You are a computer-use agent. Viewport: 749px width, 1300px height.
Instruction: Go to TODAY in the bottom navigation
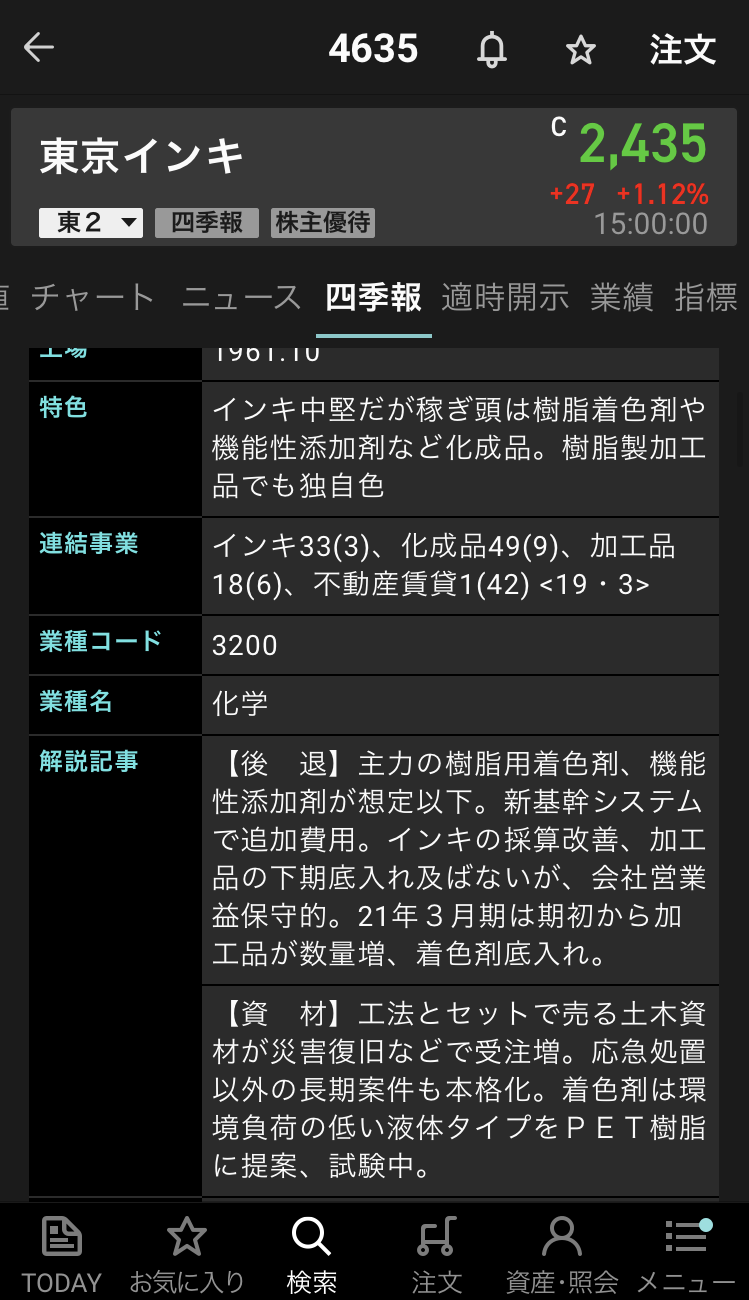62,1255
